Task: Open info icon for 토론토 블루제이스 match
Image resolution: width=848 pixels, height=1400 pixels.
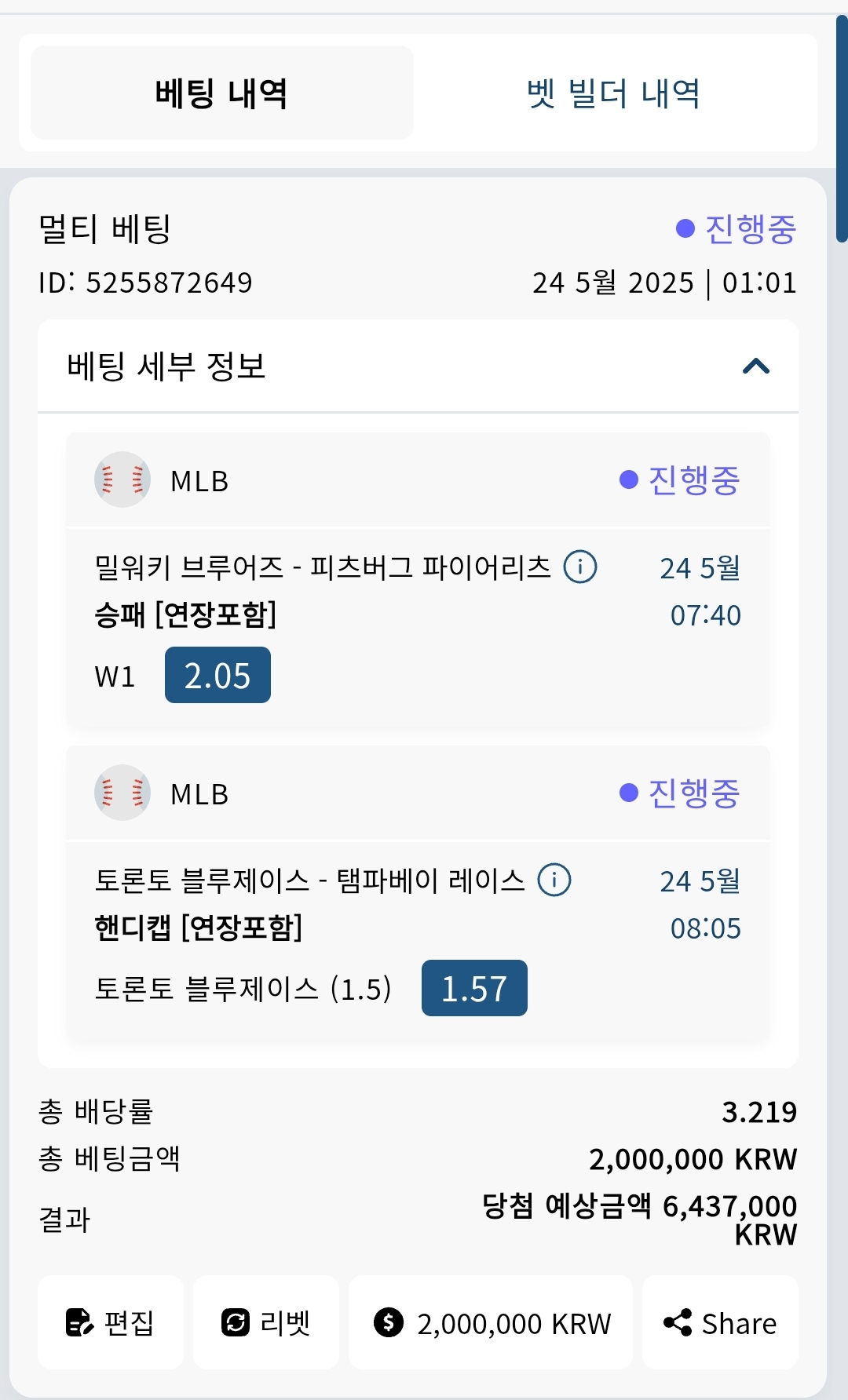Action: coord(554,879)
